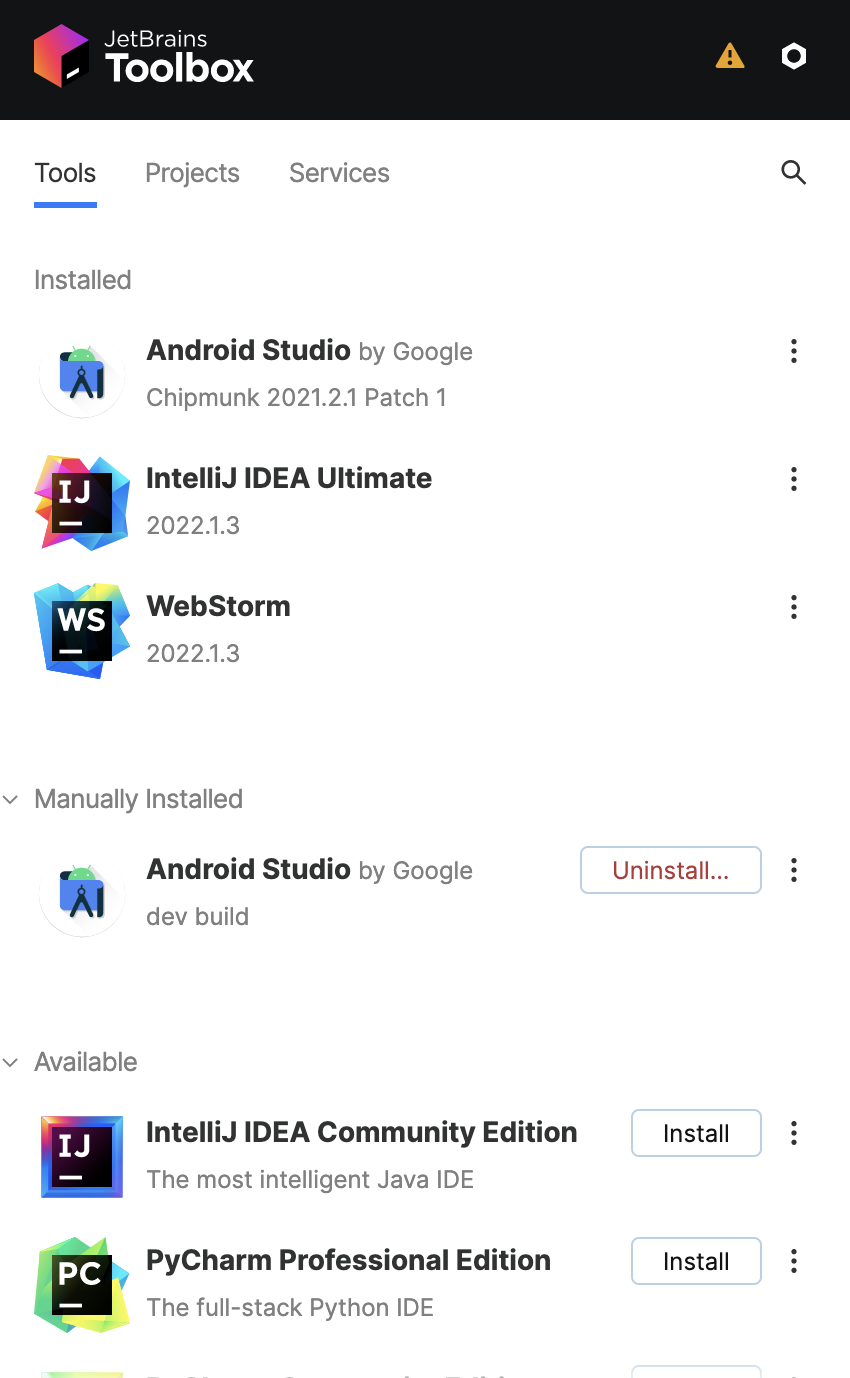Select the Tools tab
This screenshot has width=850, height=1378.
coord(65,173)
